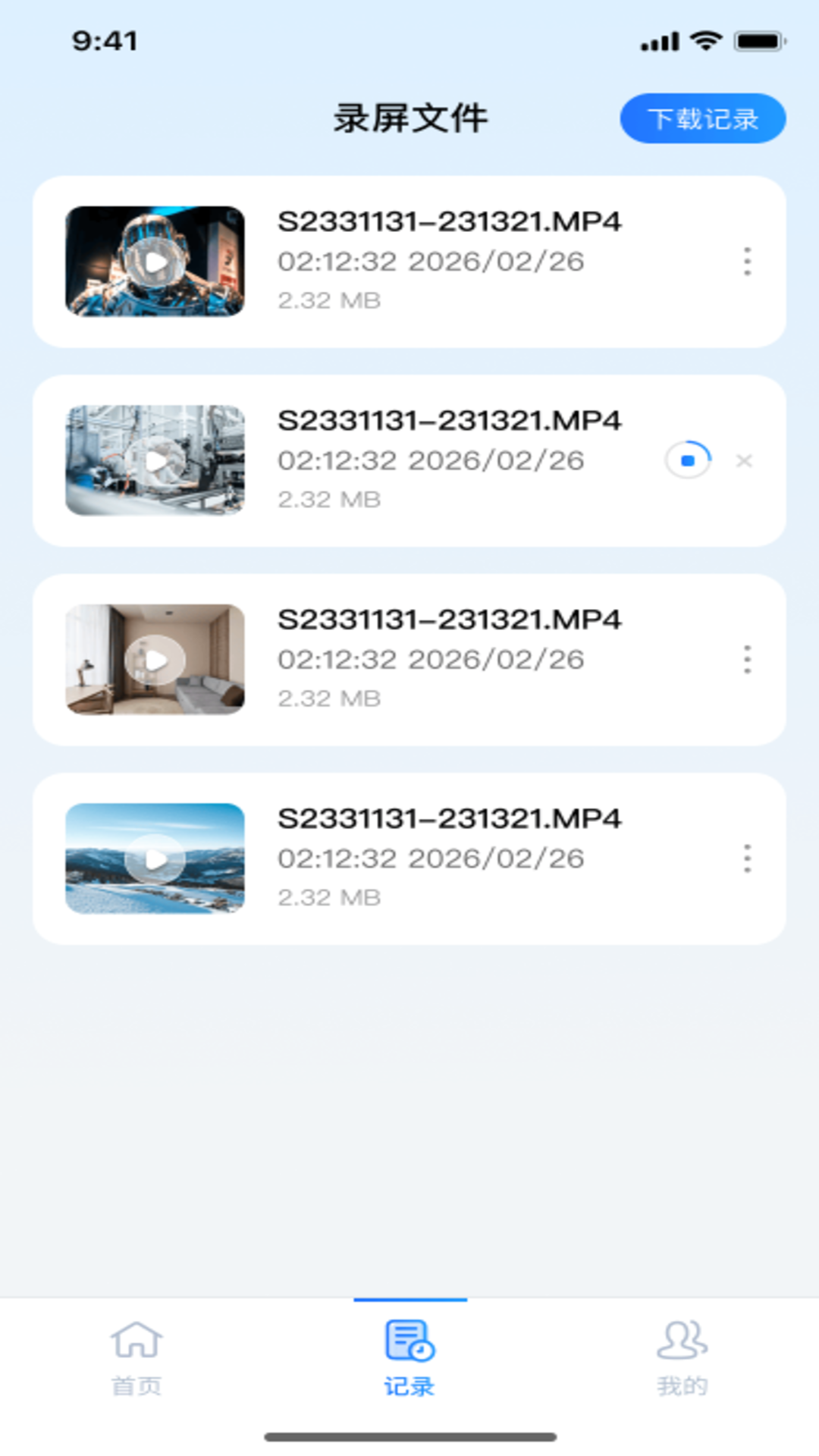Select the 记录 records tab

[409, 1357]
